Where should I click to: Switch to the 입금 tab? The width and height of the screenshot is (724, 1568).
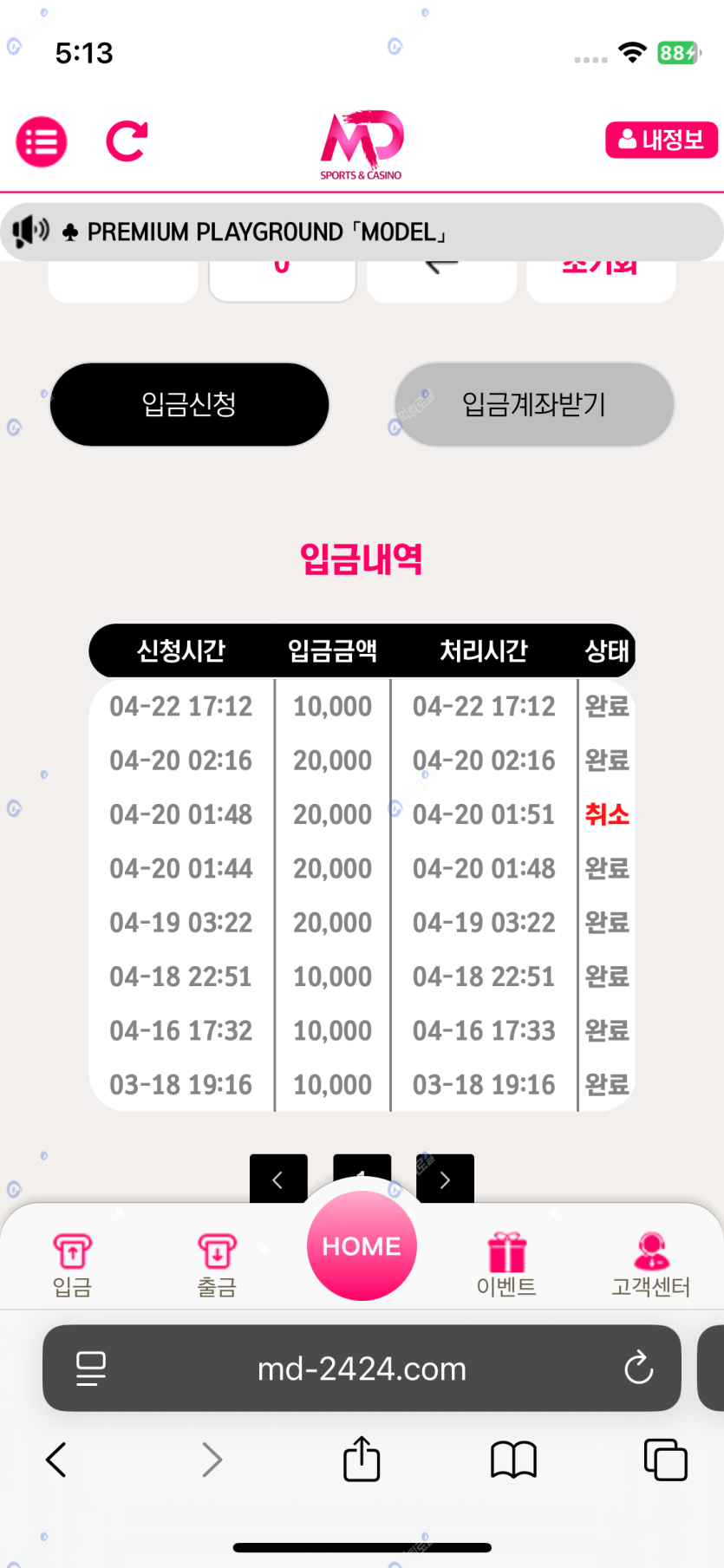tap(72, 1264)
